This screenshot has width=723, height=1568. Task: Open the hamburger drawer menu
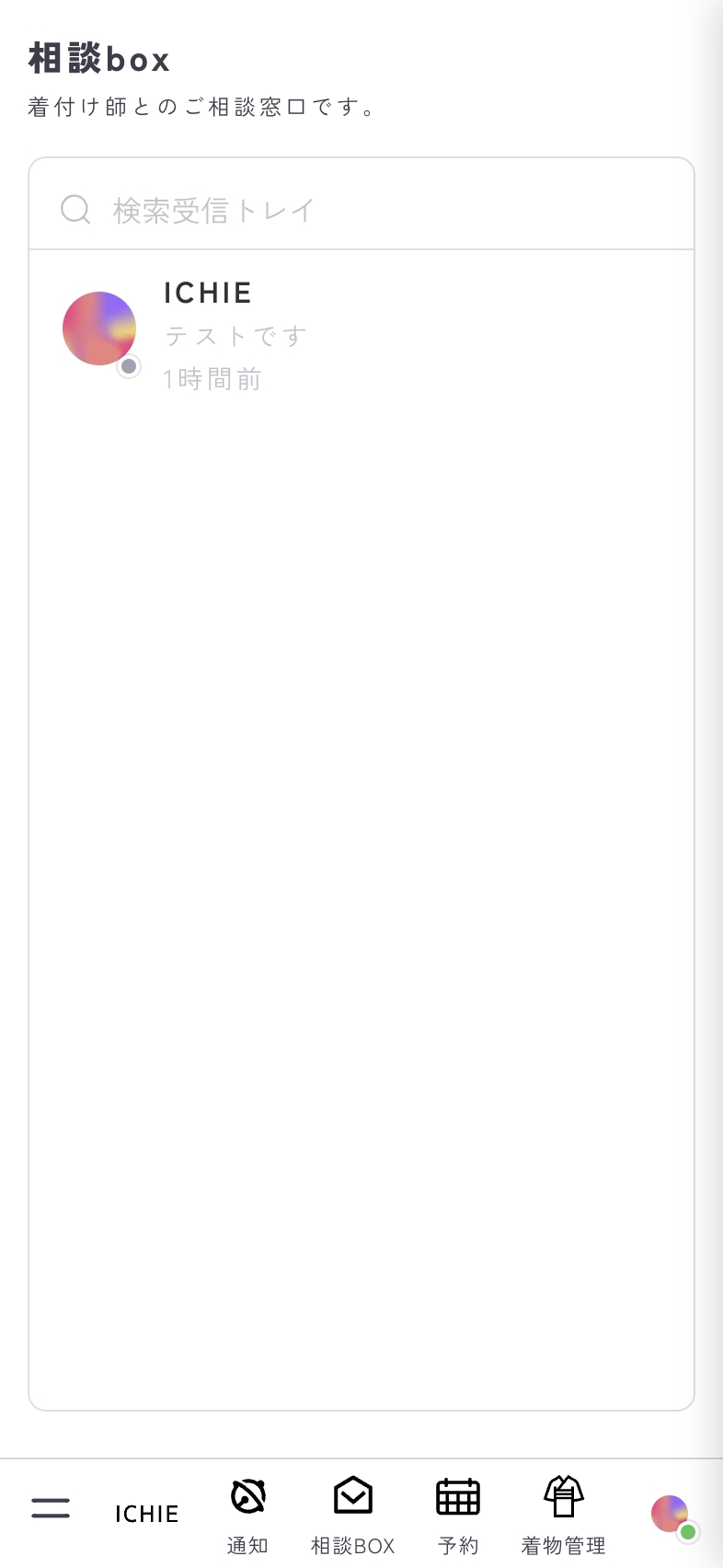[x=51, y=1509]
